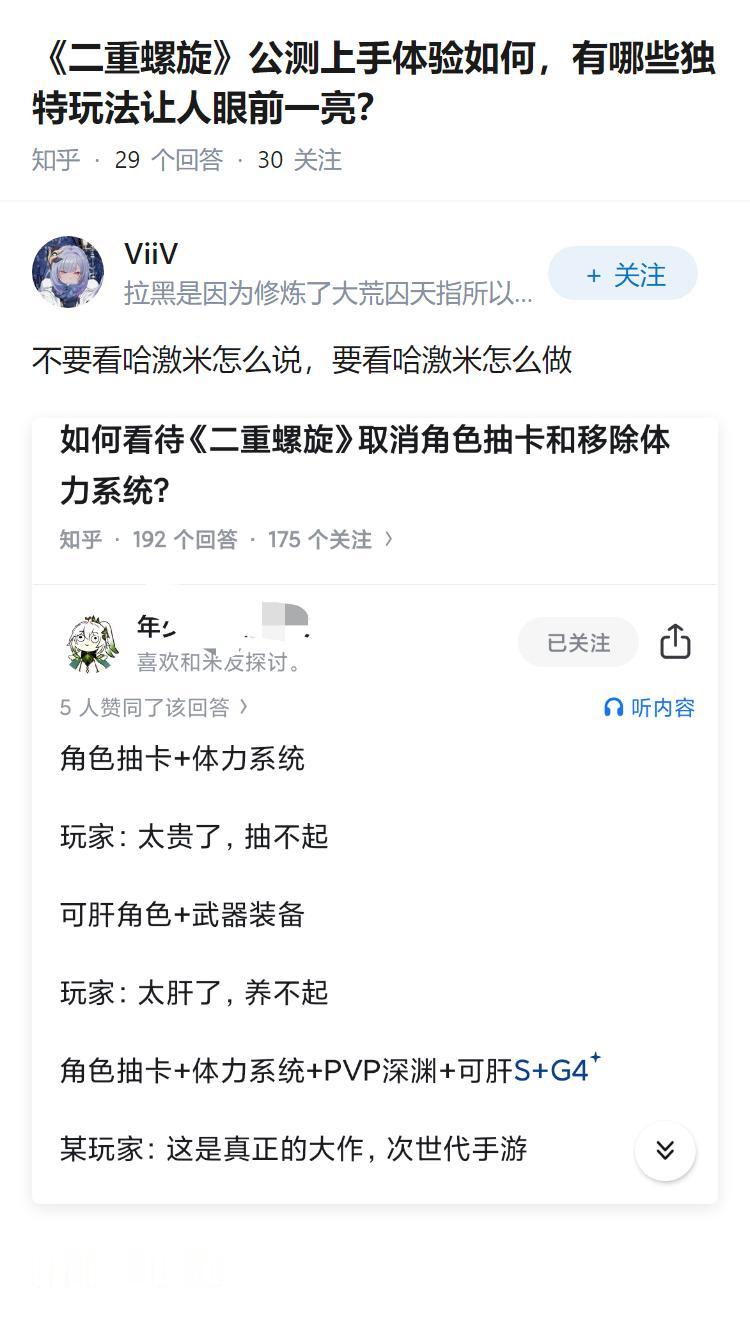This screenshot has width=750, height=1320.
Task: Expand the full answer with double-chevron button
Action: tap(665, 1150)
